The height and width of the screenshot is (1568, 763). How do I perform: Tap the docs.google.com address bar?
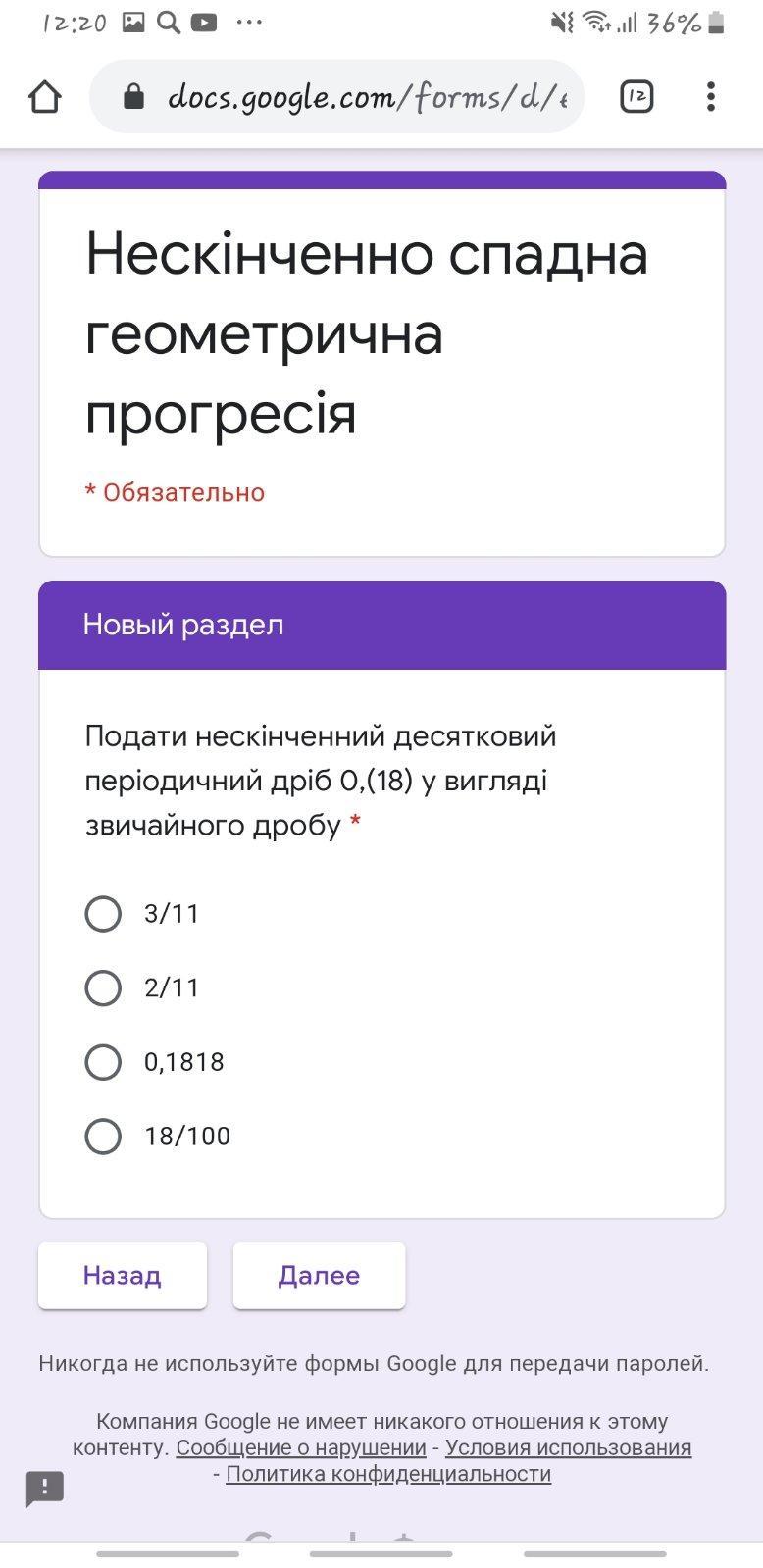pos(337,96)
